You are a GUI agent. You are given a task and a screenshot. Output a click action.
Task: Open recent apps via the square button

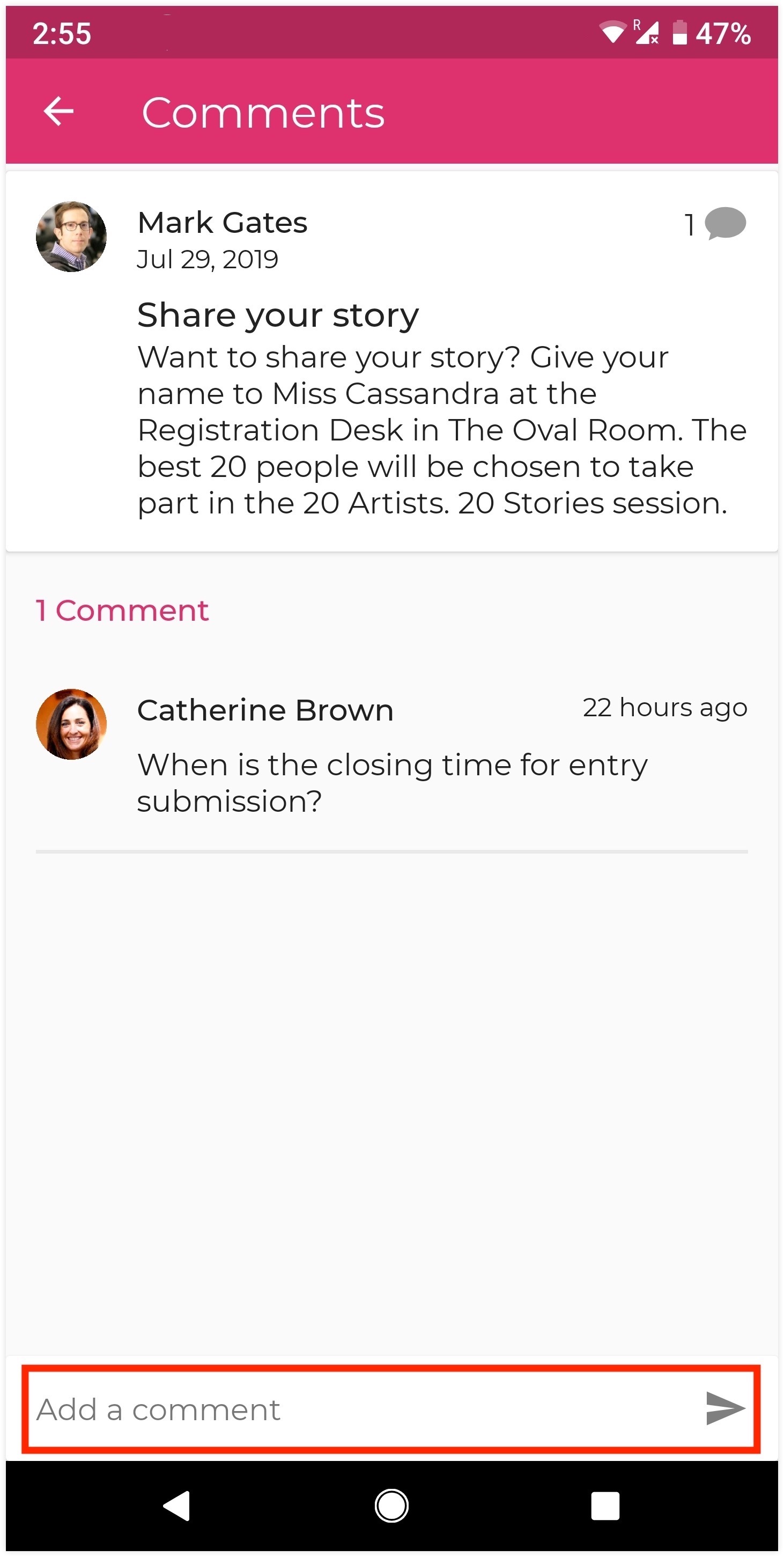pyautogui.click(x=605, y=1505)
